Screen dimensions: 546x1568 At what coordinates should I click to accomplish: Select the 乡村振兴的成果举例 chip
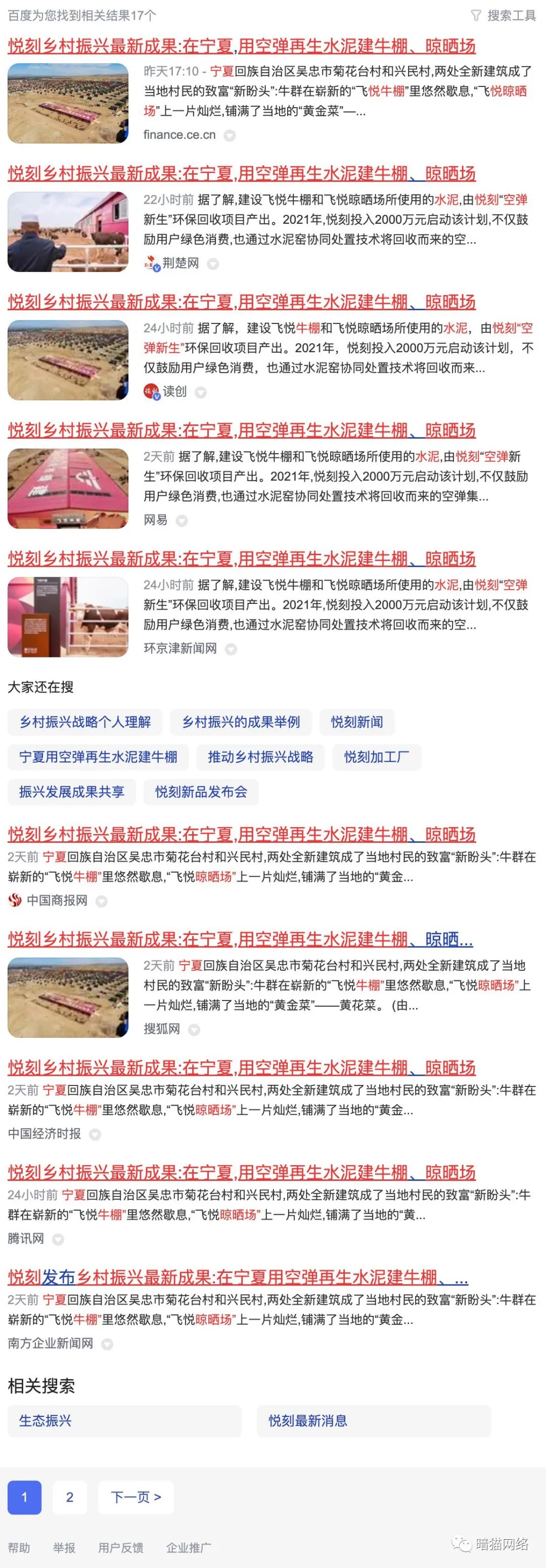(241, 722)
